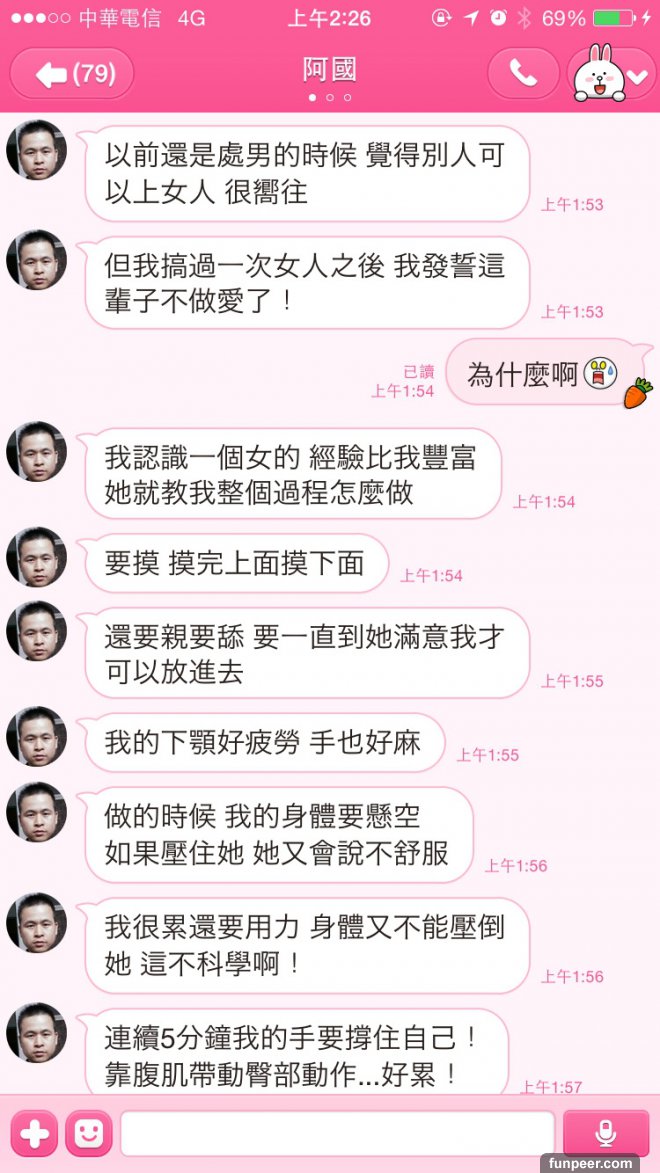Record a voice message with the microphone
Viewport: 660px width, 1173px height.
(605, 1132)
